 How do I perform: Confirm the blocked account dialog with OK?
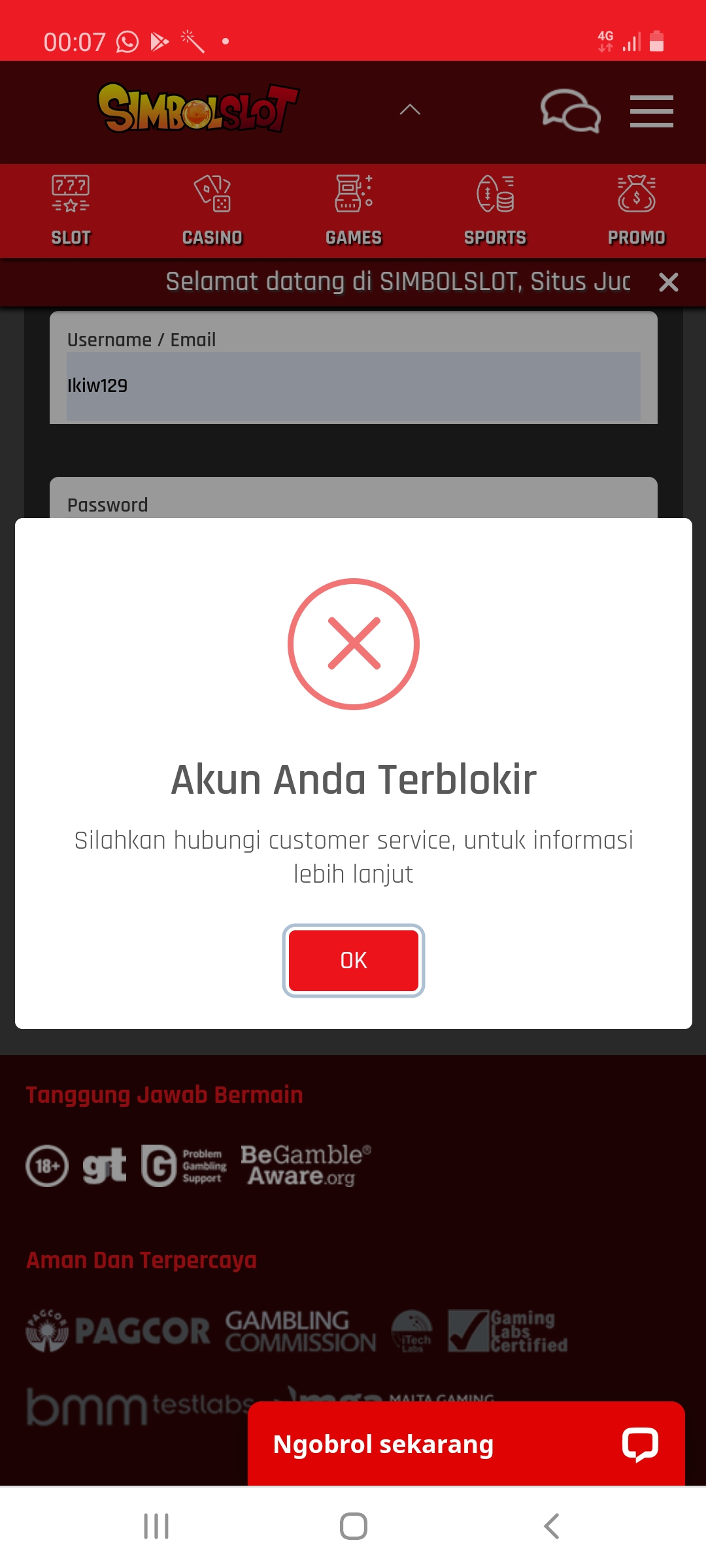tap(353, 960)
